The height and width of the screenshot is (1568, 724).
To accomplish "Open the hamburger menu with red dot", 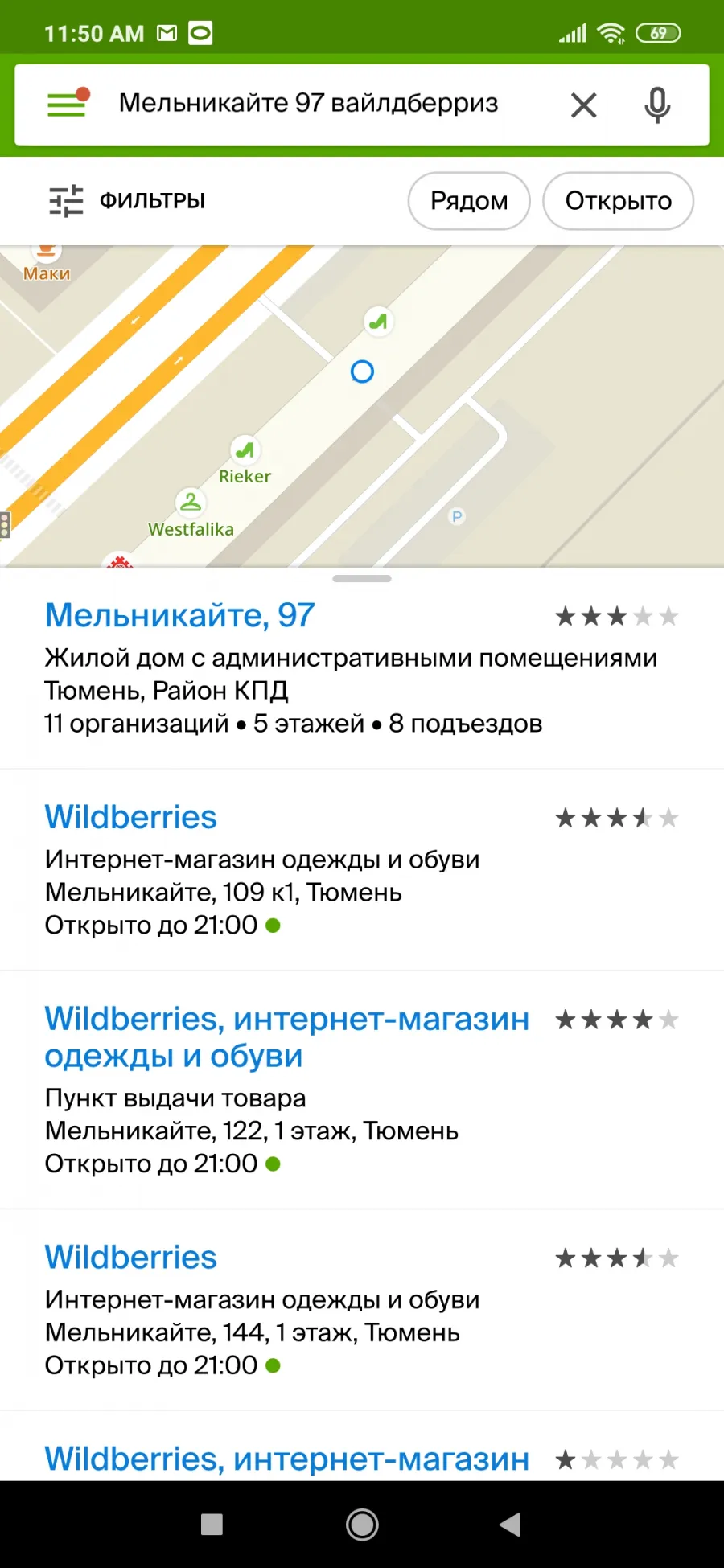I will pyautogui.click(x=68, y=104).
